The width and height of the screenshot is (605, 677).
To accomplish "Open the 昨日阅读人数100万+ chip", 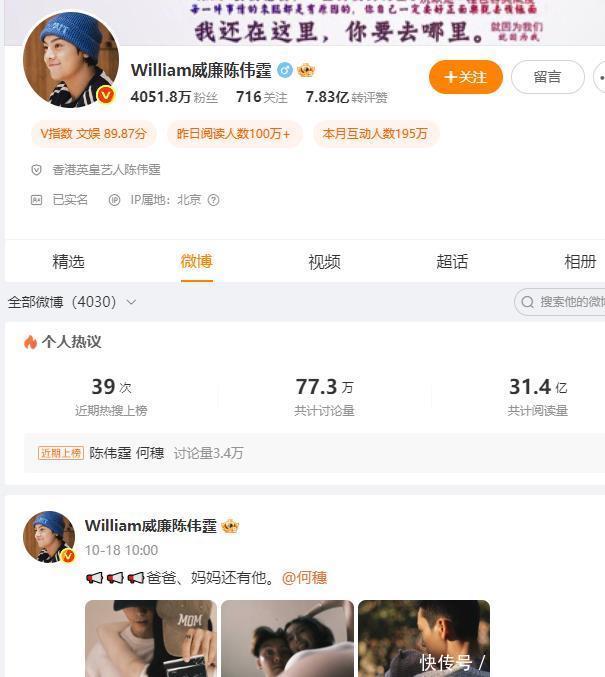I will (233, 133).
